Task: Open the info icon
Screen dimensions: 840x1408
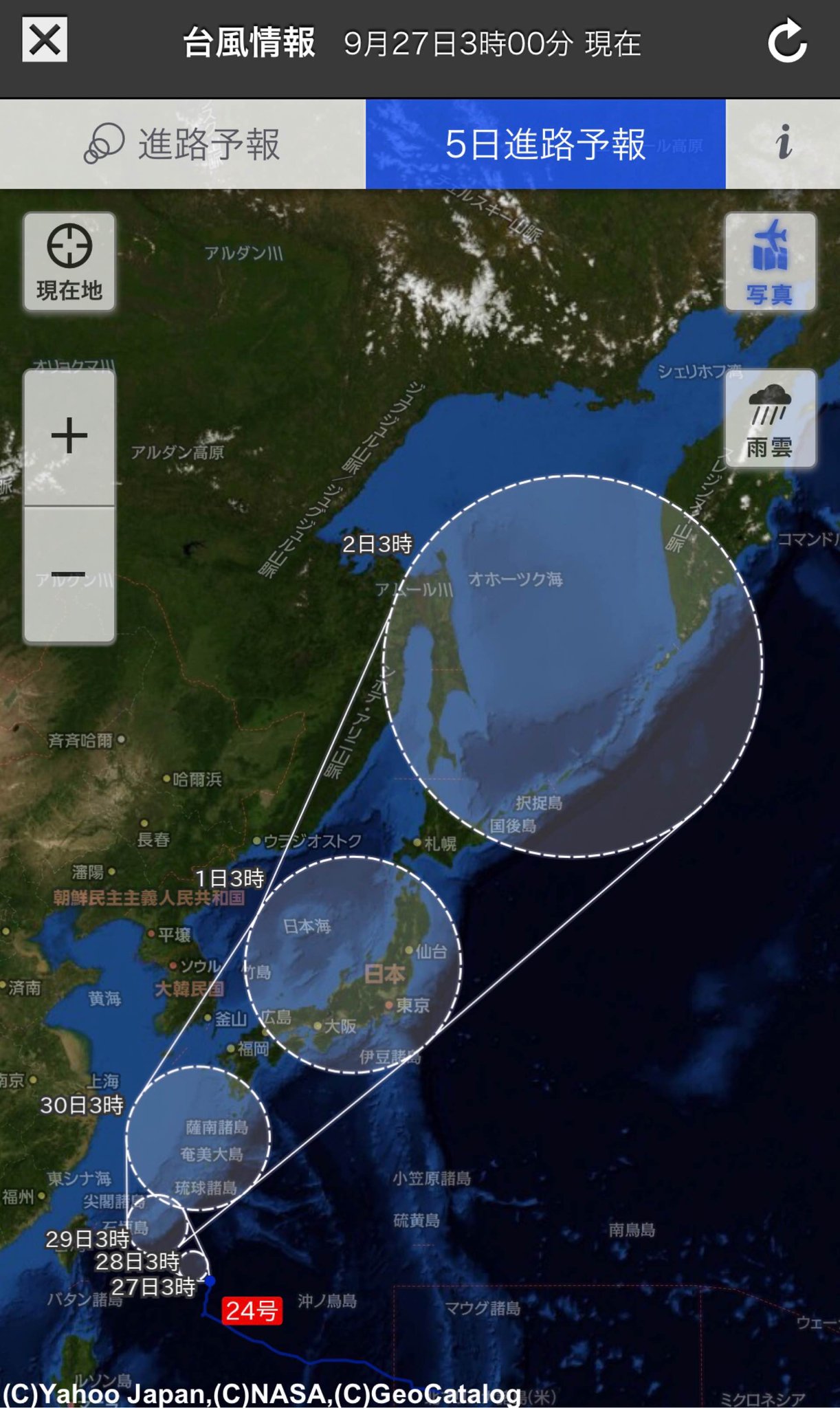Action: tap(783, 144)
